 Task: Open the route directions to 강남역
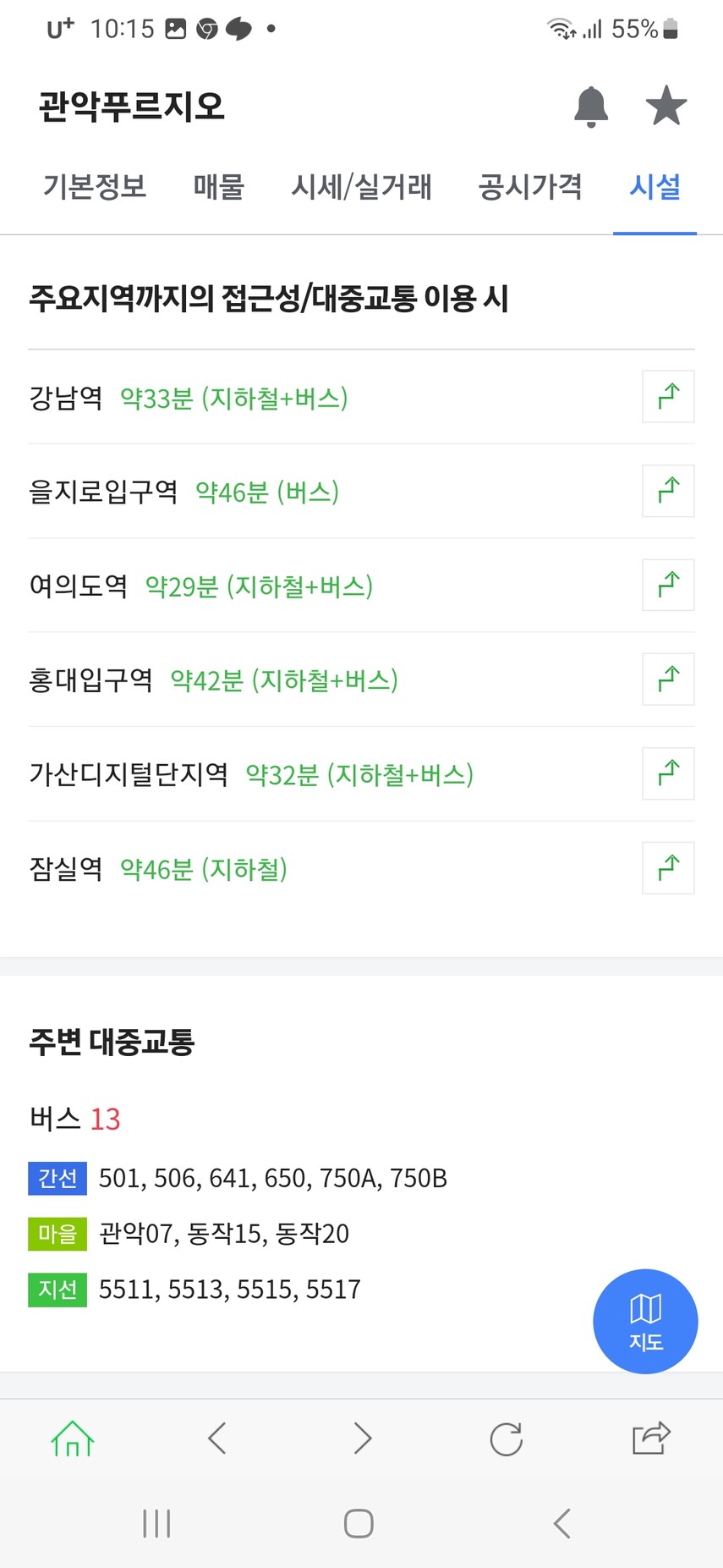click(668, 396)
